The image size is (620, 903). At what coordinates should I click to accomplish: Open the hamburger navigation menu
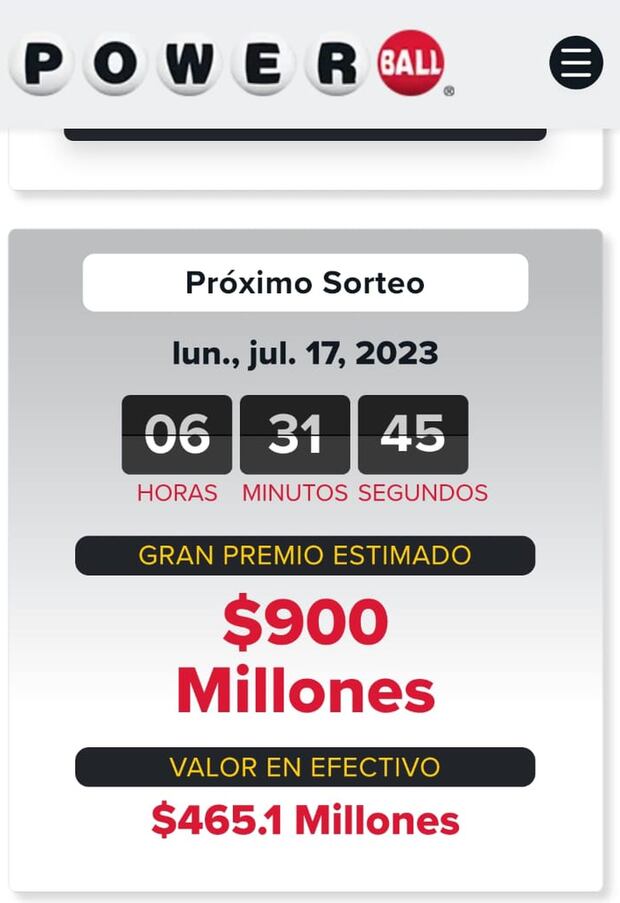[576, 63]
